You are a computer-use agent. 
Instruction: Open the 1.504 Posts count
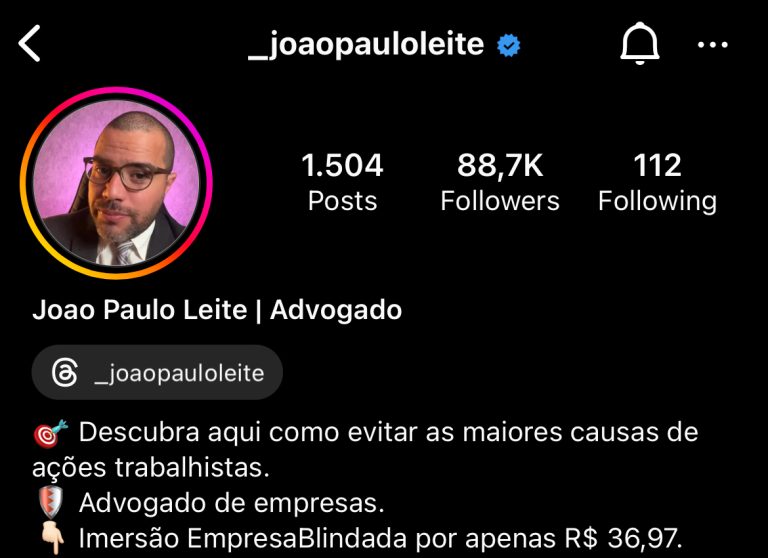tap(342, 182)
